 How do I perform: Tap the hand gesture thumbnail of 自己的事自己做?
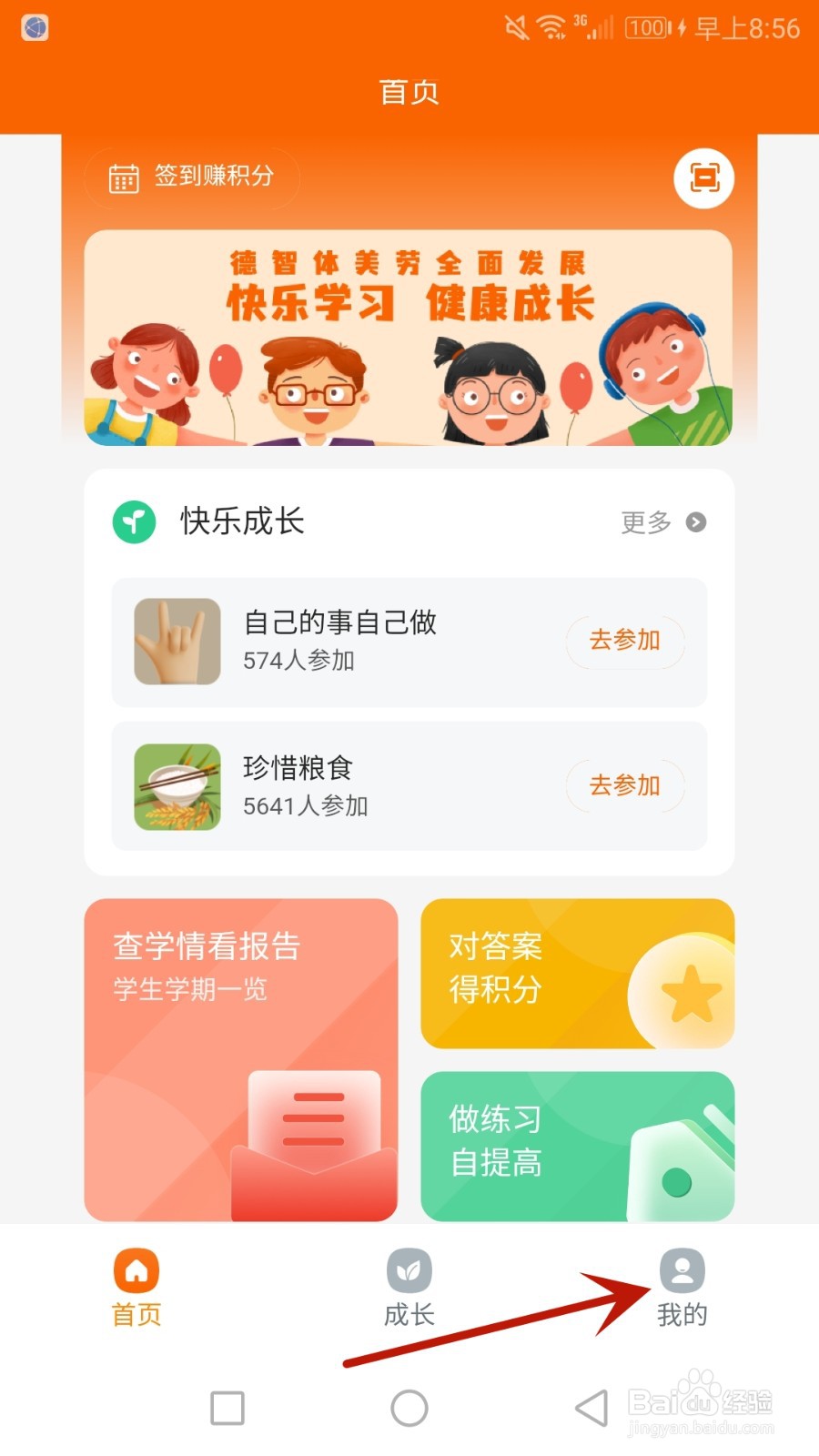176,642
